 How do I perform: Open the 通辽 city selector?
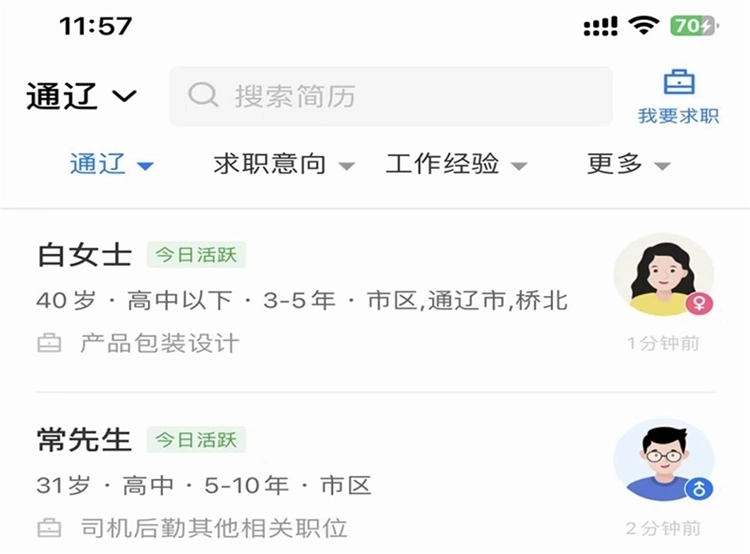point(80,97)
